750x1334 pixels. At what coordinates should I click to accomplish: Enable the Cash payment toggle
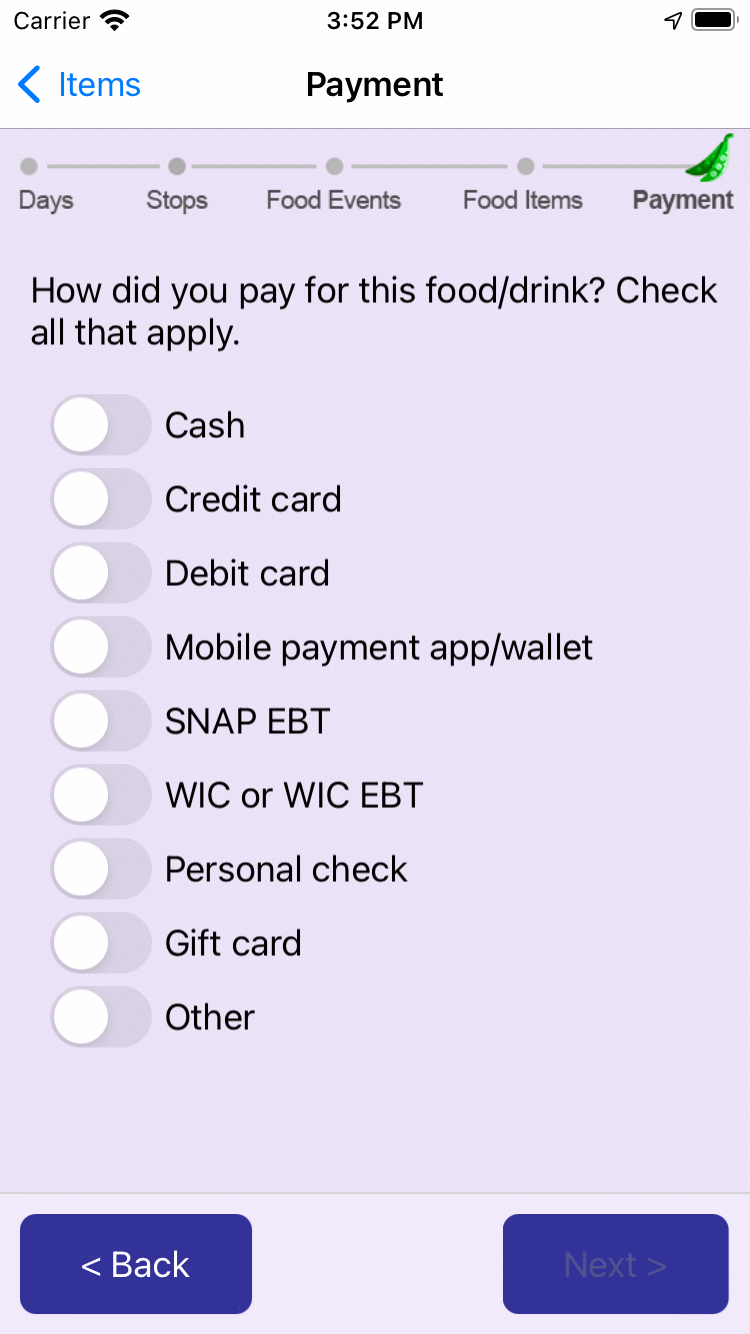pos(100,425)
